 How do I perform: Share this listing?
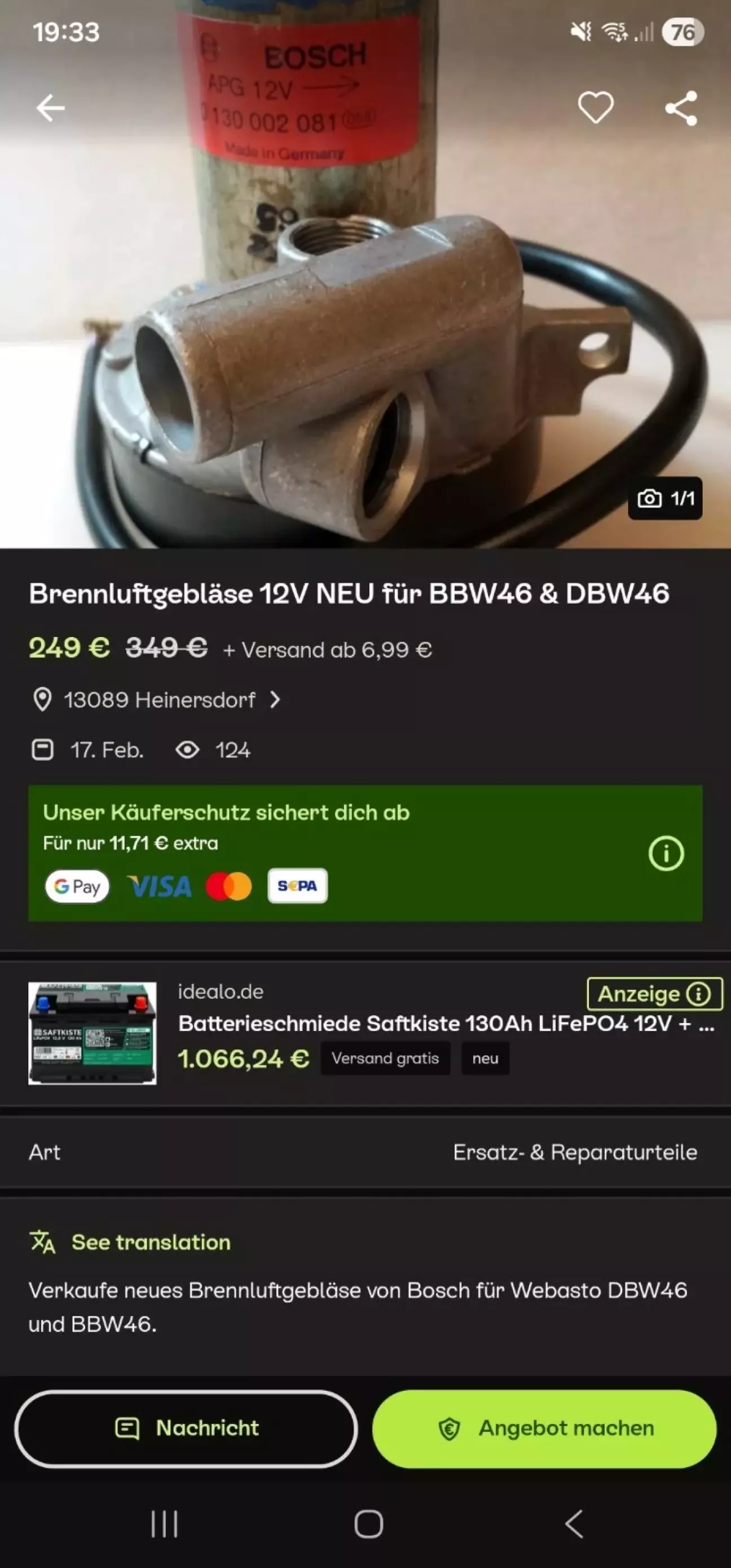pyautogui.click(x=680, y=108)
